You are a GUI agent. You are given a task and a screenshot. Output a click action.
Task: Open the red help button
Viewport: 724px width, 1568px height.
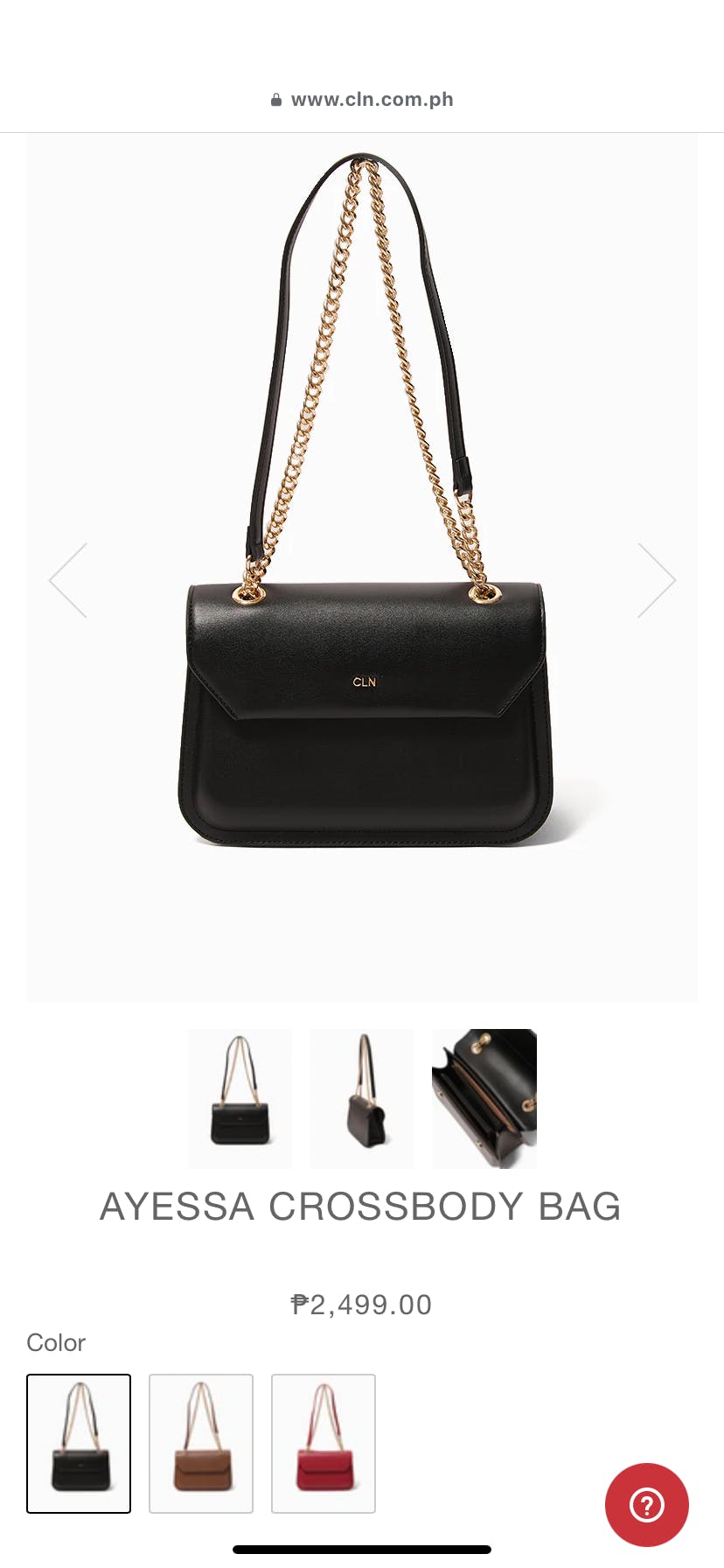tap(647, 1505)
